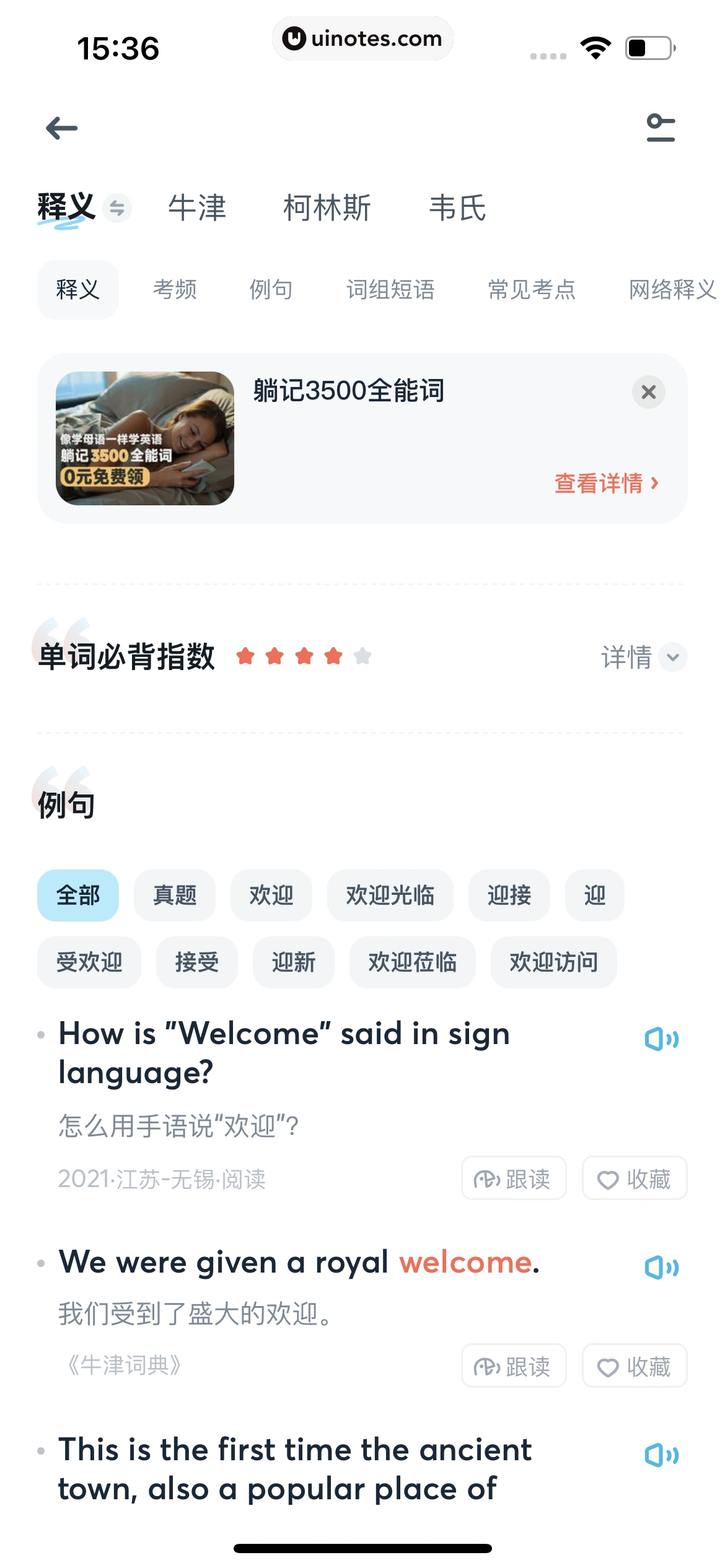
Task: Open the 考频 tab
Action: (175, 289)
